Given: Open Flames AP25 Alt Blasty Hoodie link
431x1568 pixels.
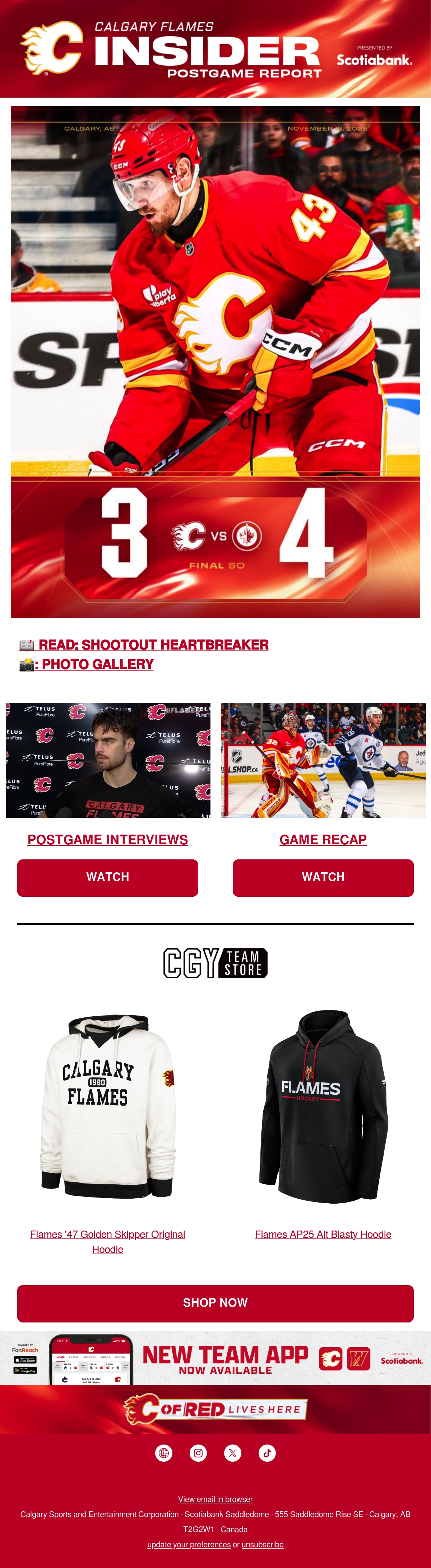Looking at the screenshot, I should [x=323, y=1234].
